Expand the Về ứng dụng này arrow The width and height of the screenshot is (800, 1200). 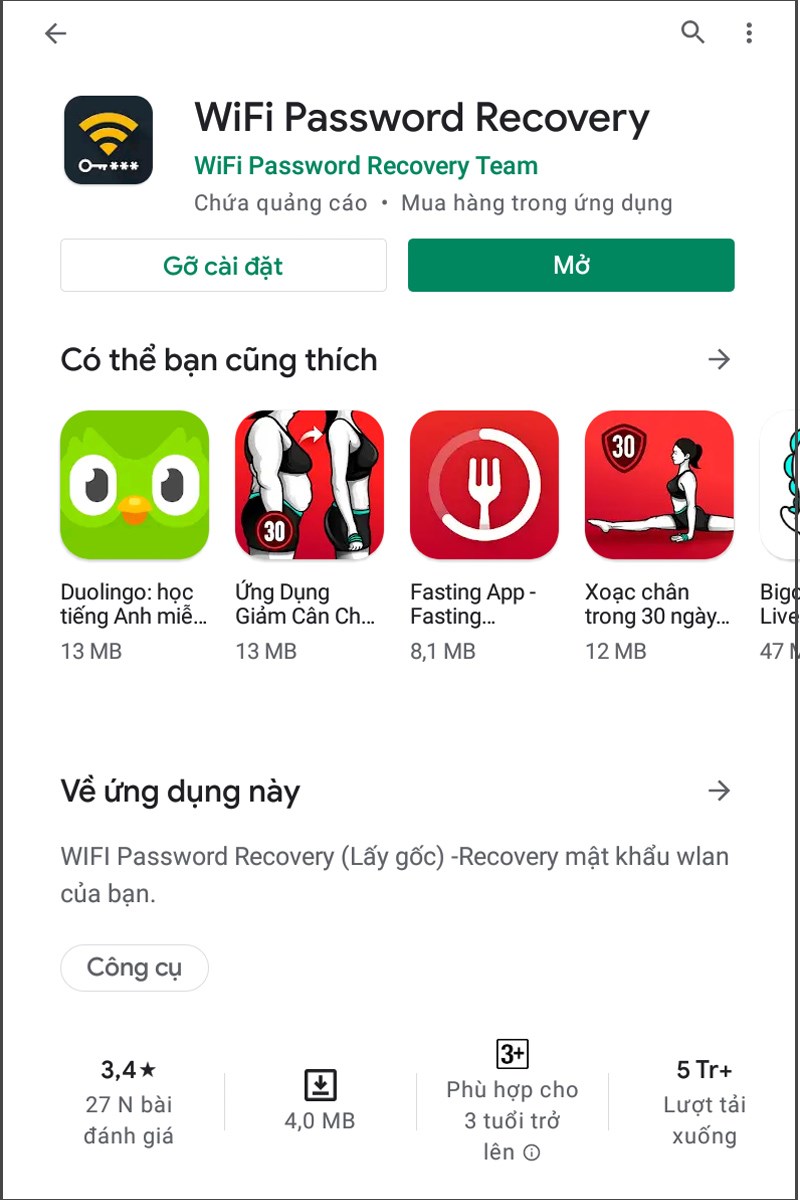click(x=719, y=791)
